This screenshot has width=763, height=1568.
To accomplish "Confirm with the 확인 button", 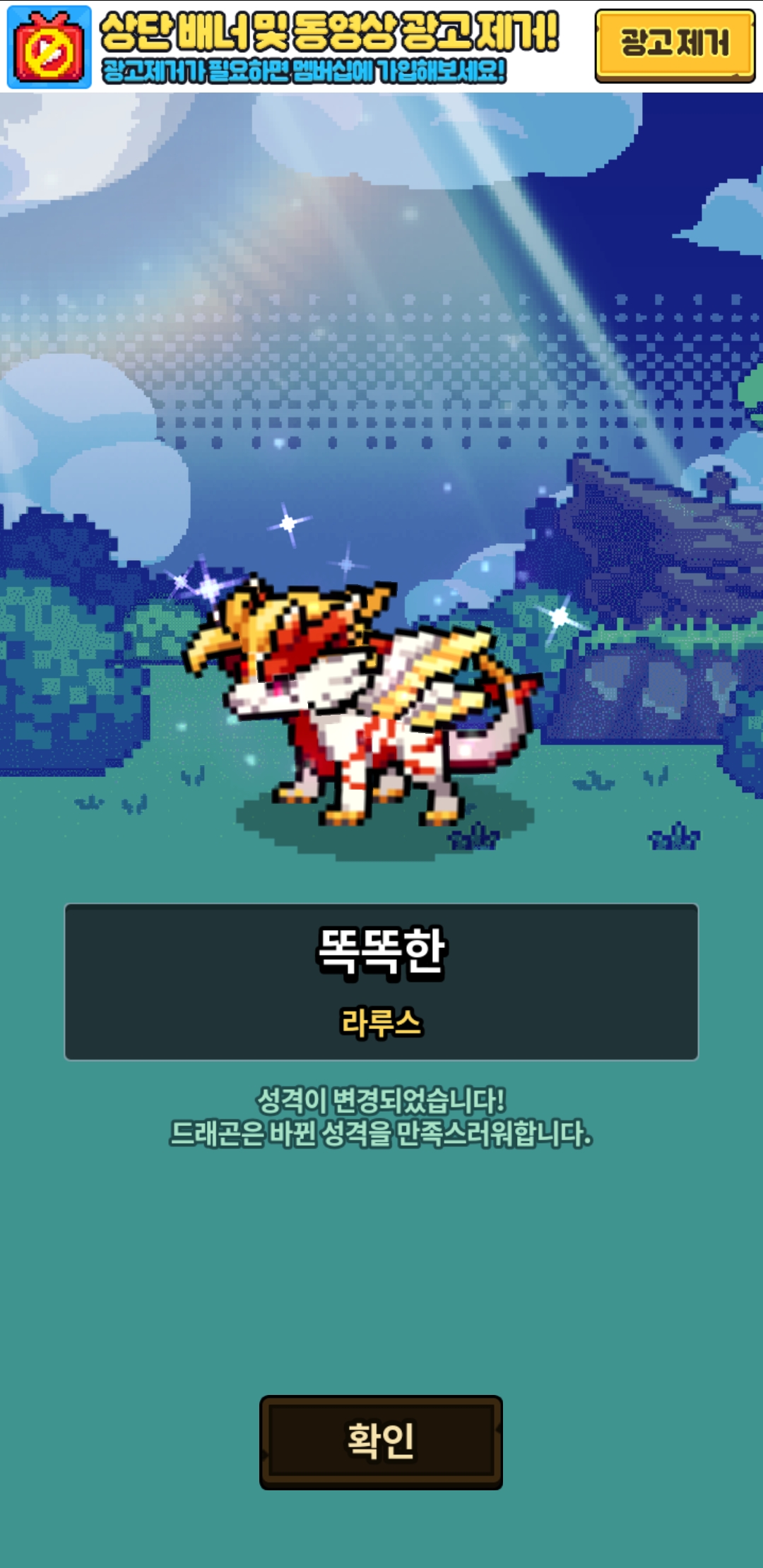I will (381, 1442).
